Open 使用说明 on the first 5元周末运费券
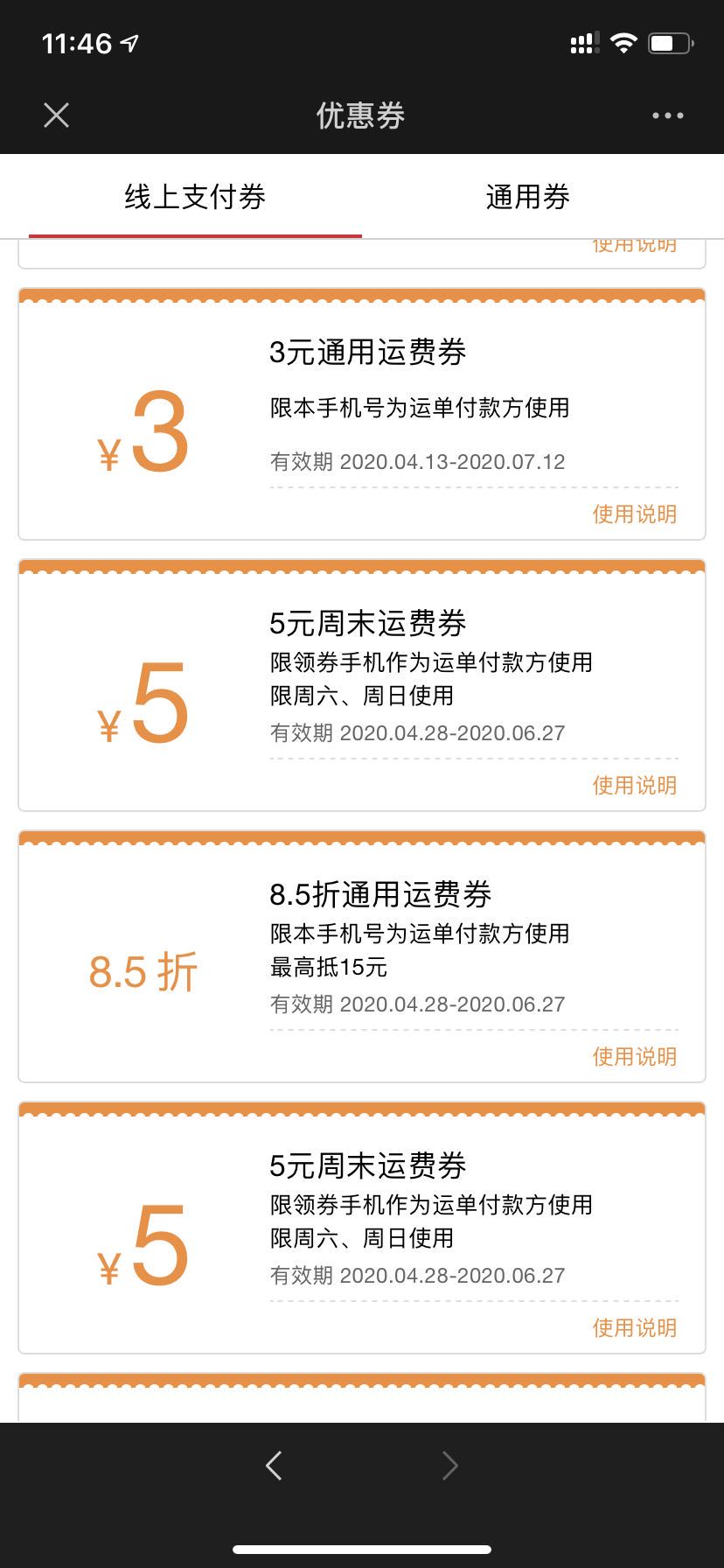This screenshot has height=1568, width=724. tap(635, 785)
